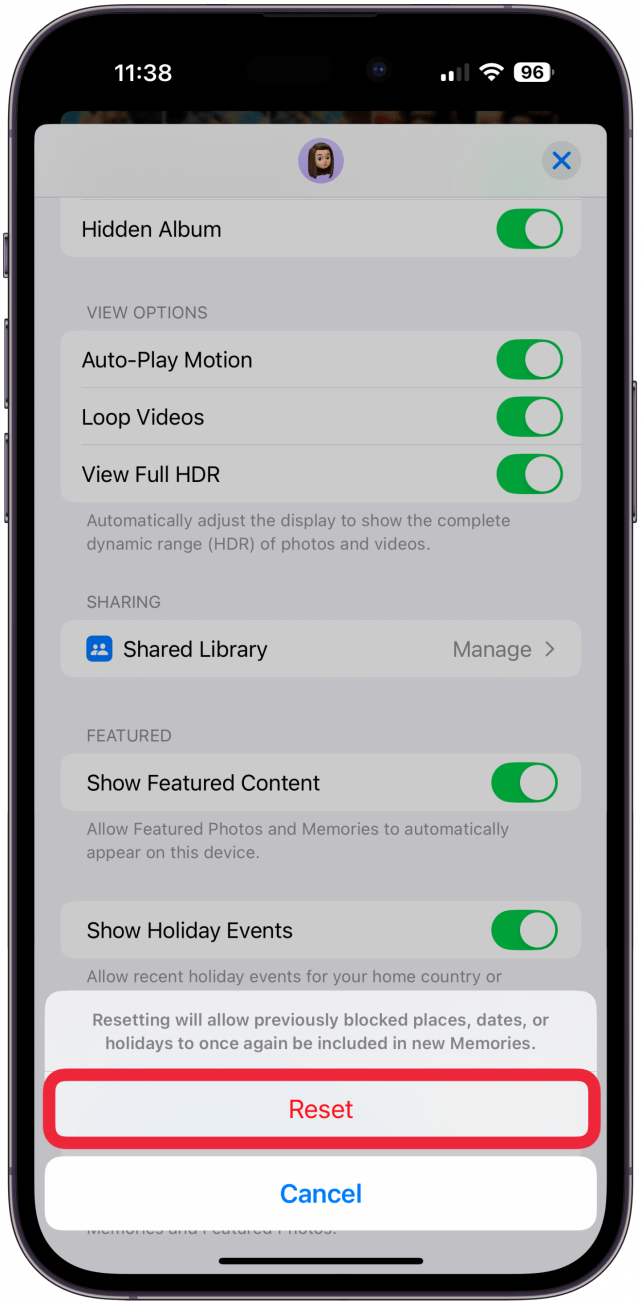Turn off Show Holiday Events
642x1305 pixels.
coord(524,930)
